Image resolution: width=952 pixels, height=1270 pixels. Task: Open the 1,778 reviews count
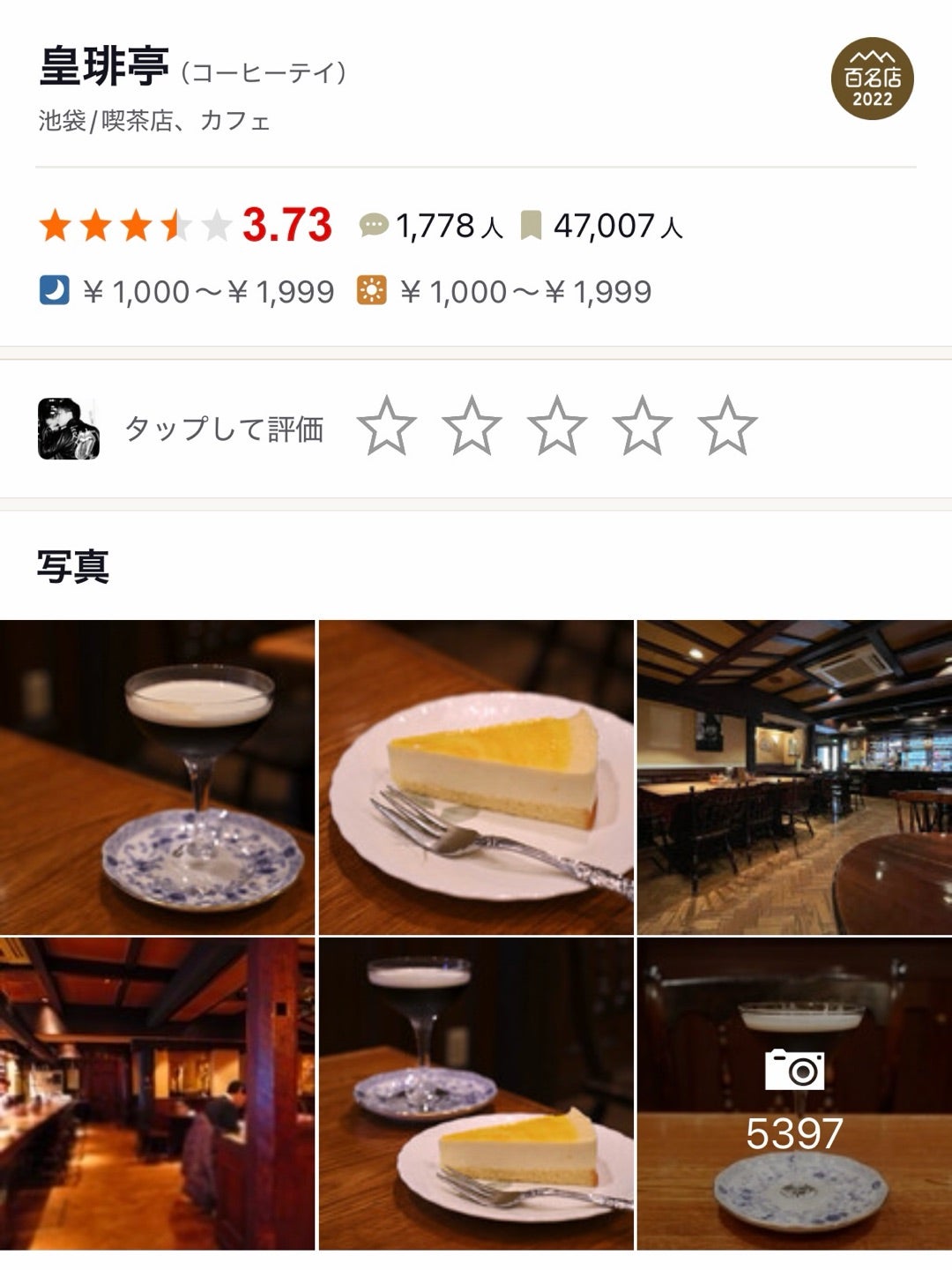tap(432, 227)
